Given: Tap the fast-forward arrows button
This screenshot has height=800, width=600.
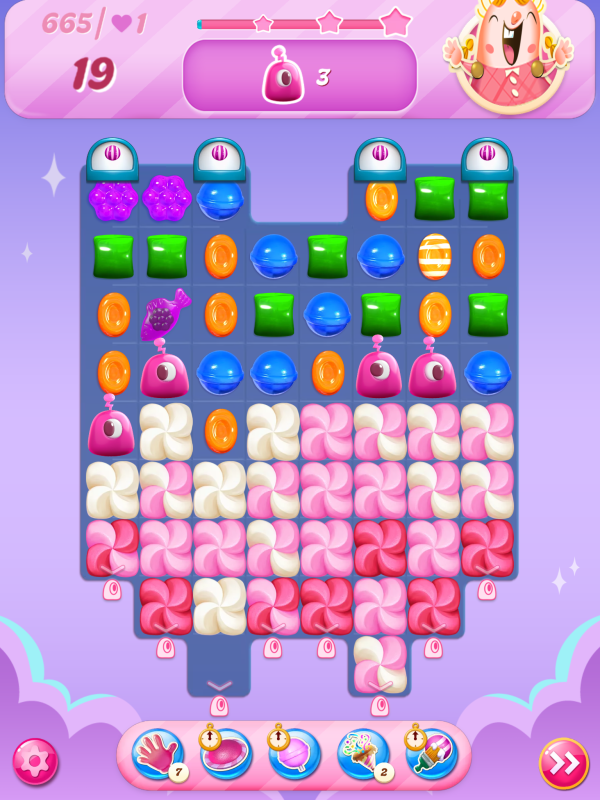Looking at the screenshot, I should click(x=564, y=763).
